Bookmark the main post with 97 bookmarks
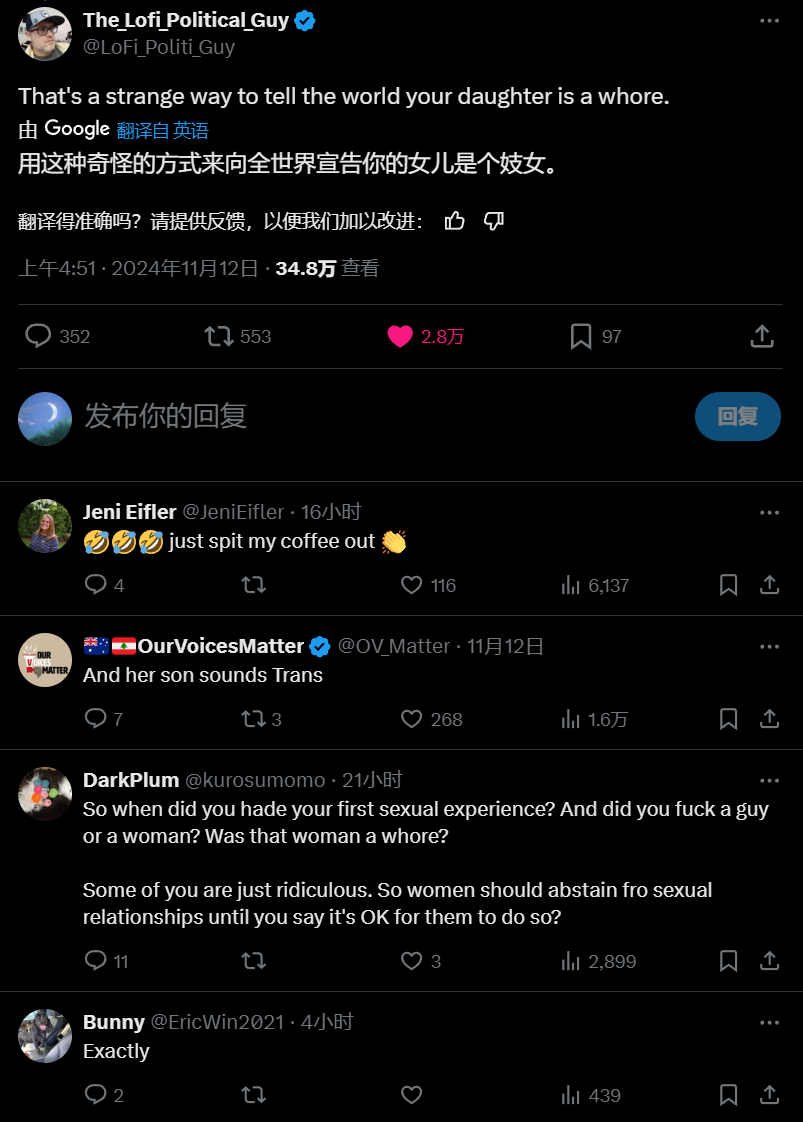The width and height of the screenshot is (803, 1122). (x=581, y=337)
